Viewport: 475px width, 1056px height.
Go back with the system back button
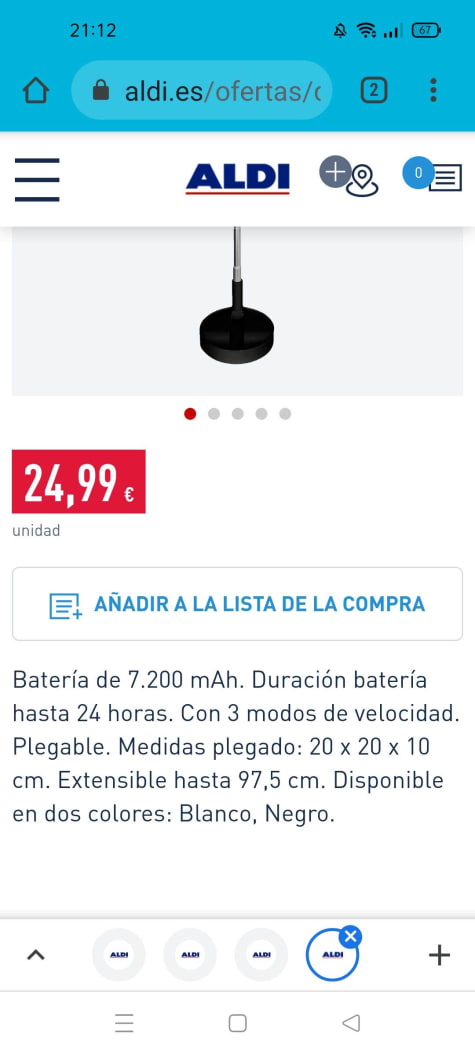351,1023
